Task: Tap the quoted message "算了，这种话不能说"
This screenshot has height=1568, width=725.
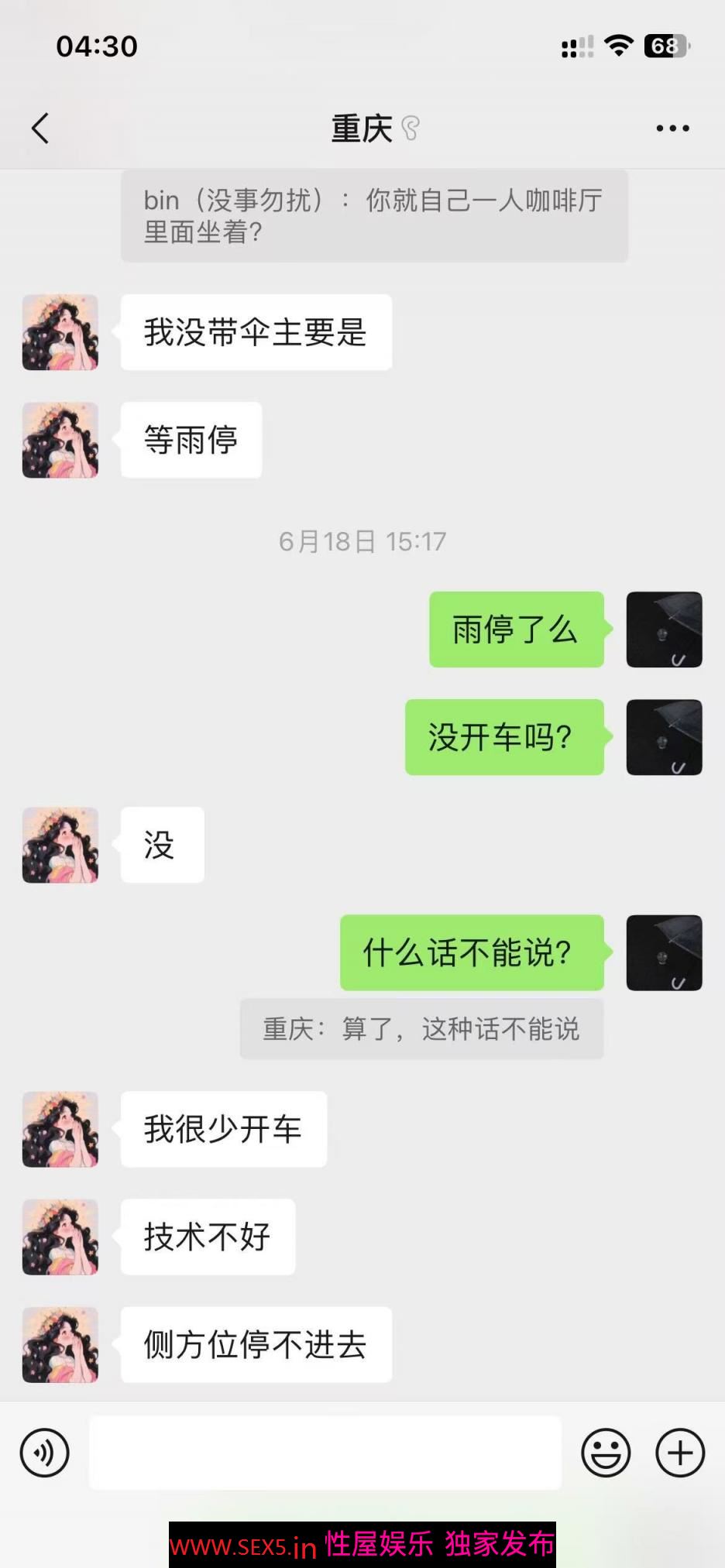Action: 421,1029
